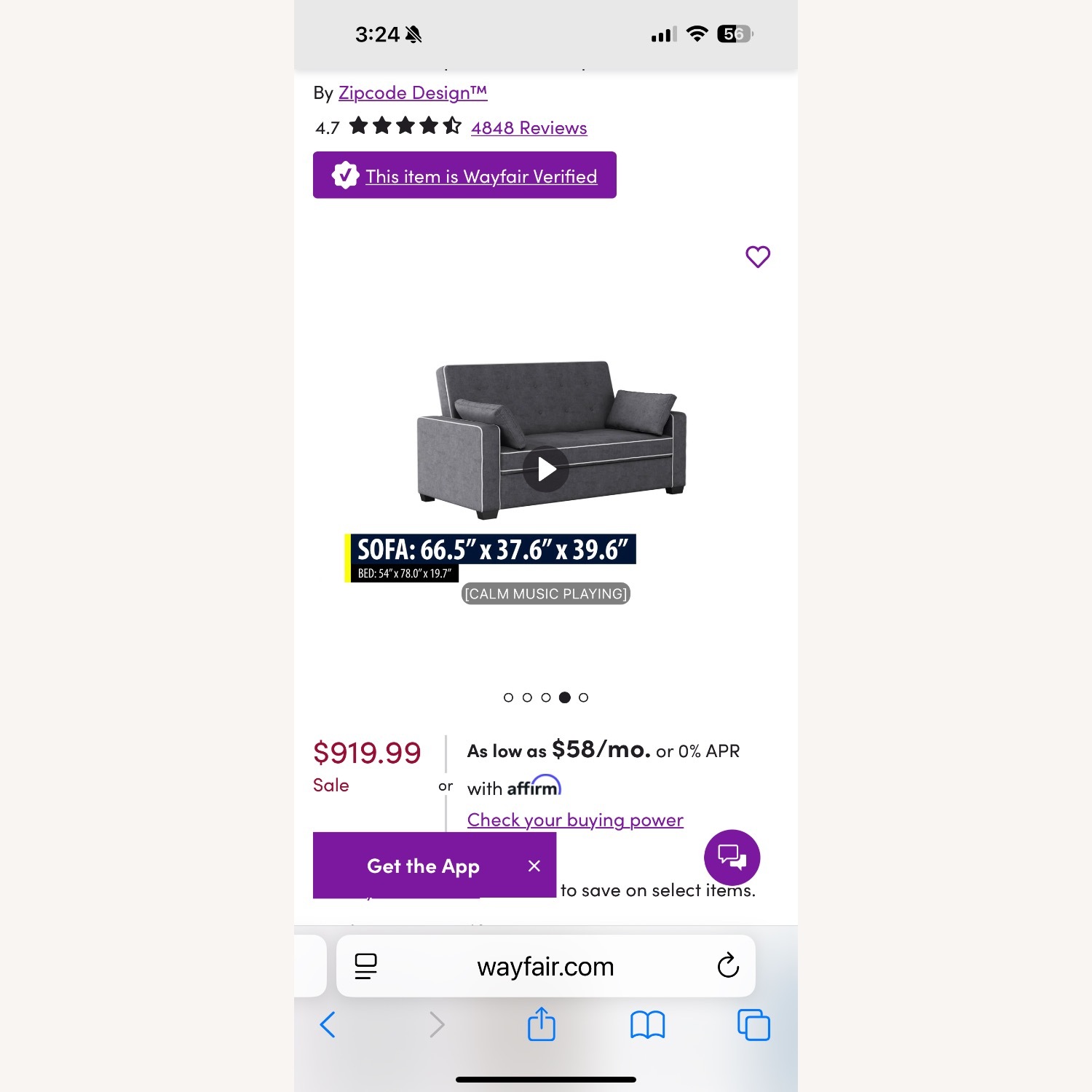
Task: Open the live chat bubble
Action: (732, 858)
